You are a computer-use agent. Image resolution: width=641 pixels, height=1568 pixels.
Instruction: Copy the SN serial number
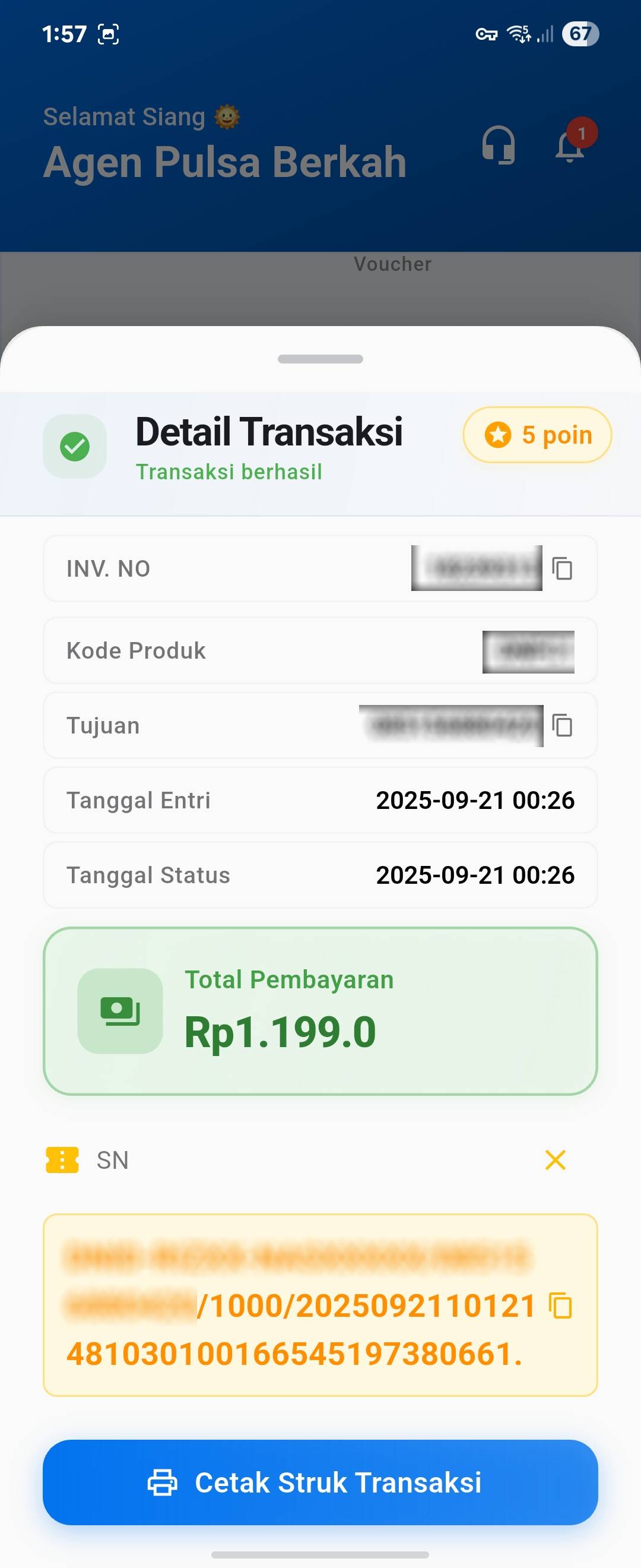(560, 1306)
